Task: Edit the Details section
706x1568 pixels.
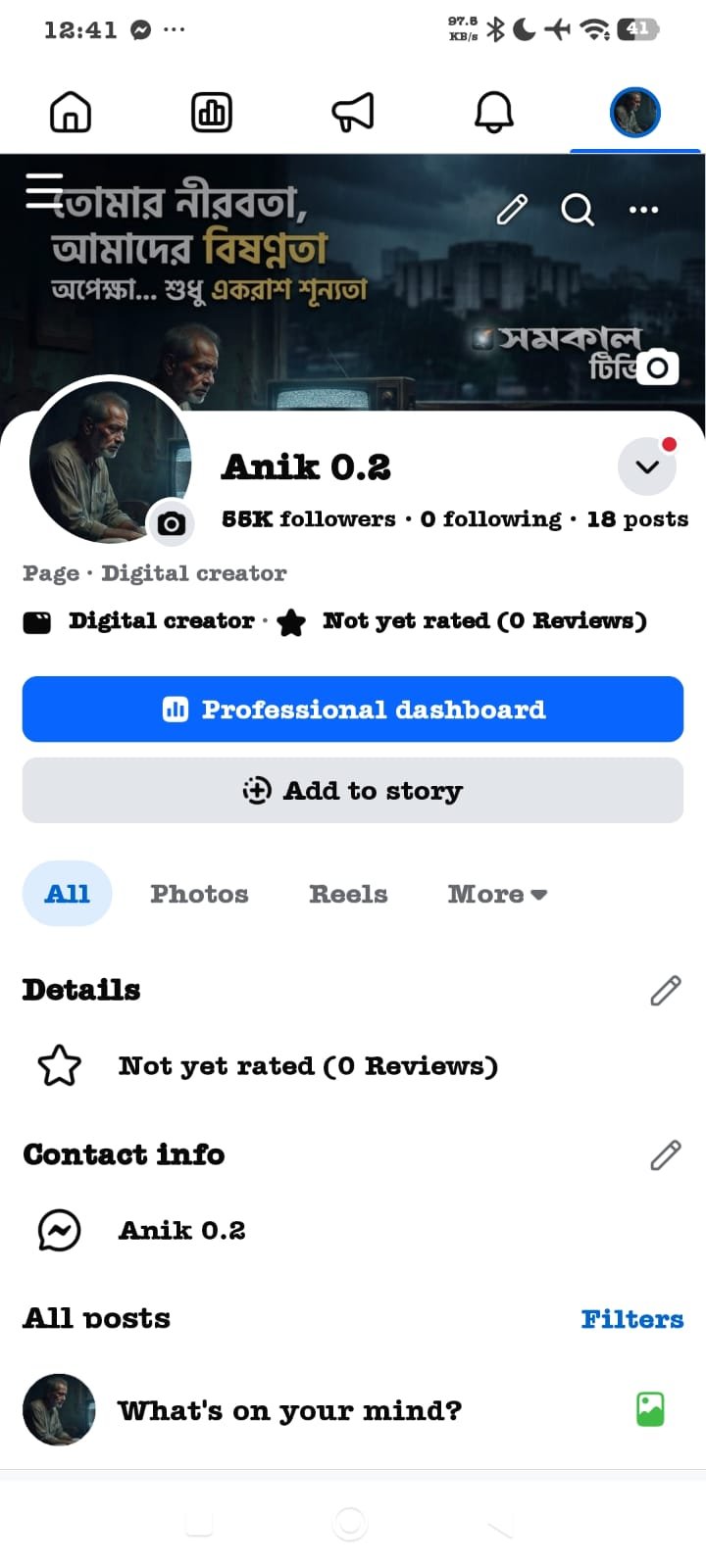Action: pyautogui.click(x=666, y=991)
